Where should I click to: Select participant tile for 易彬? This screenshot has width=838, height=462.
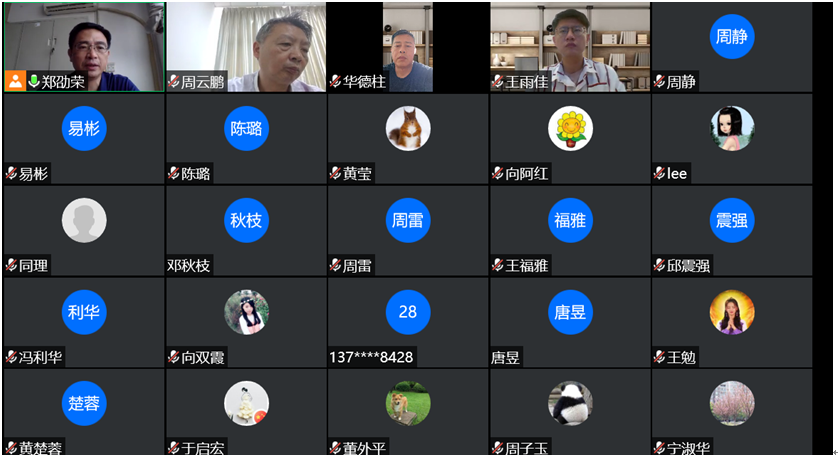[84, 138]
